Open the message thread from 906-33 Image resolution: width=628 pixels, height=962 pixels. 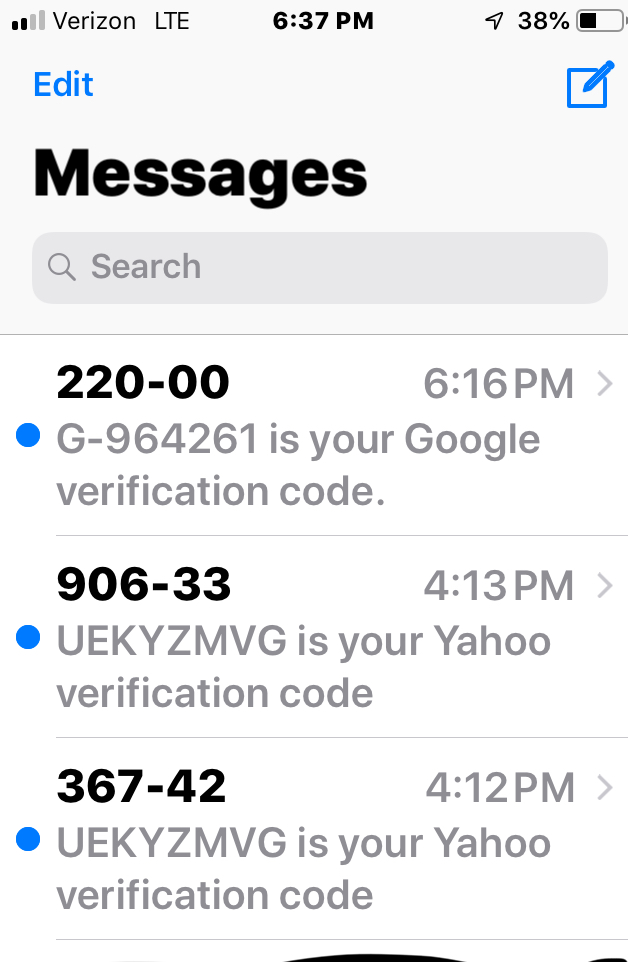pyautogui.click(x=320, y=637)
